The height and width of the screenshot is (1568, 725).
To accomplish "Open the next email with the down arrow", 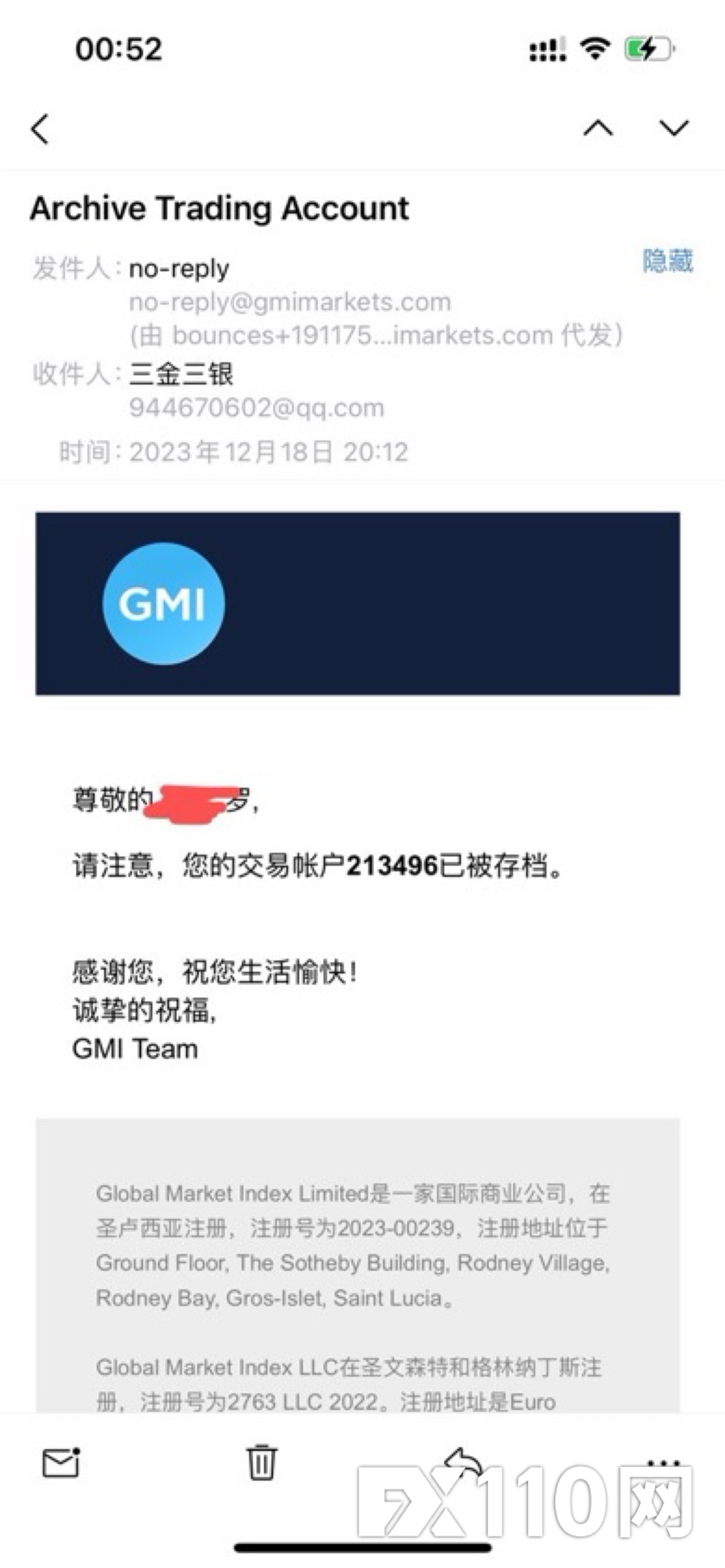I will tap(674, 128).
